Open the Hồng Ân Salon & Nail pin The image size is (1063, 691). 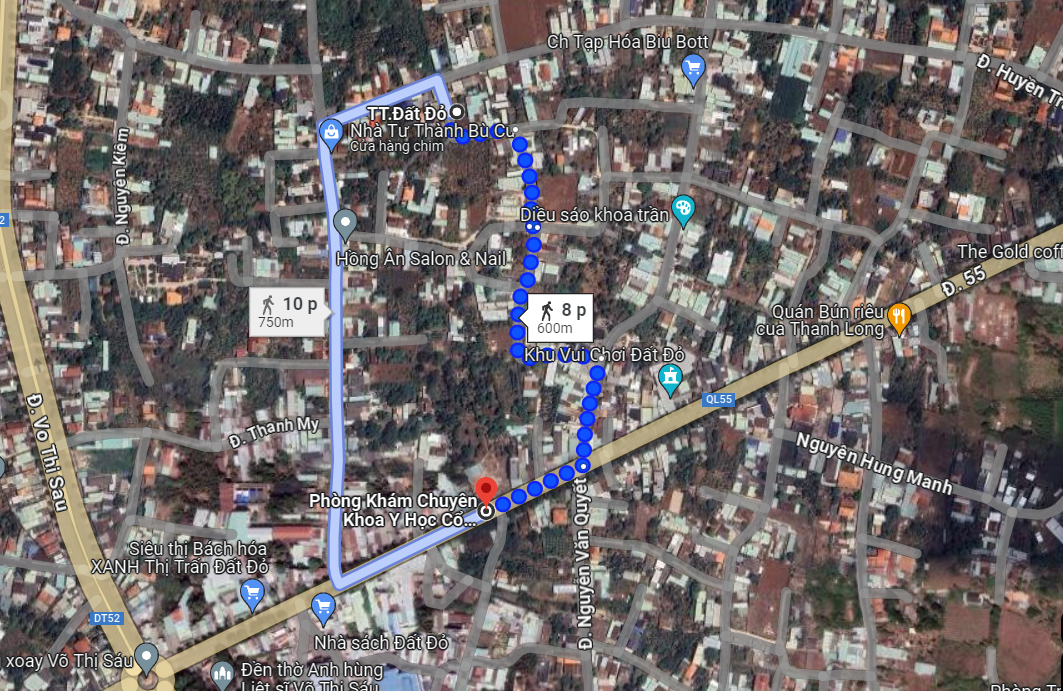point(345,224)
